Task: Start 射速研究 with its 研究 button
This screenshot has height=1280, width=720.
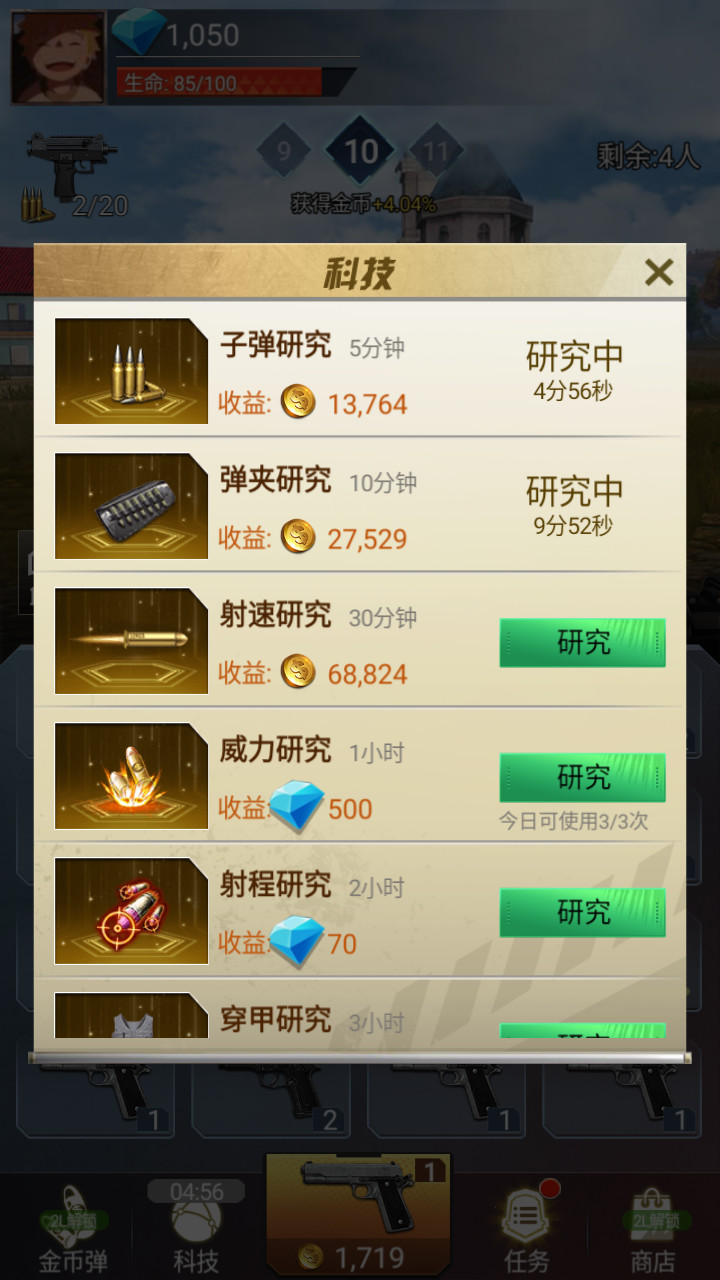Action: [582, 642]
